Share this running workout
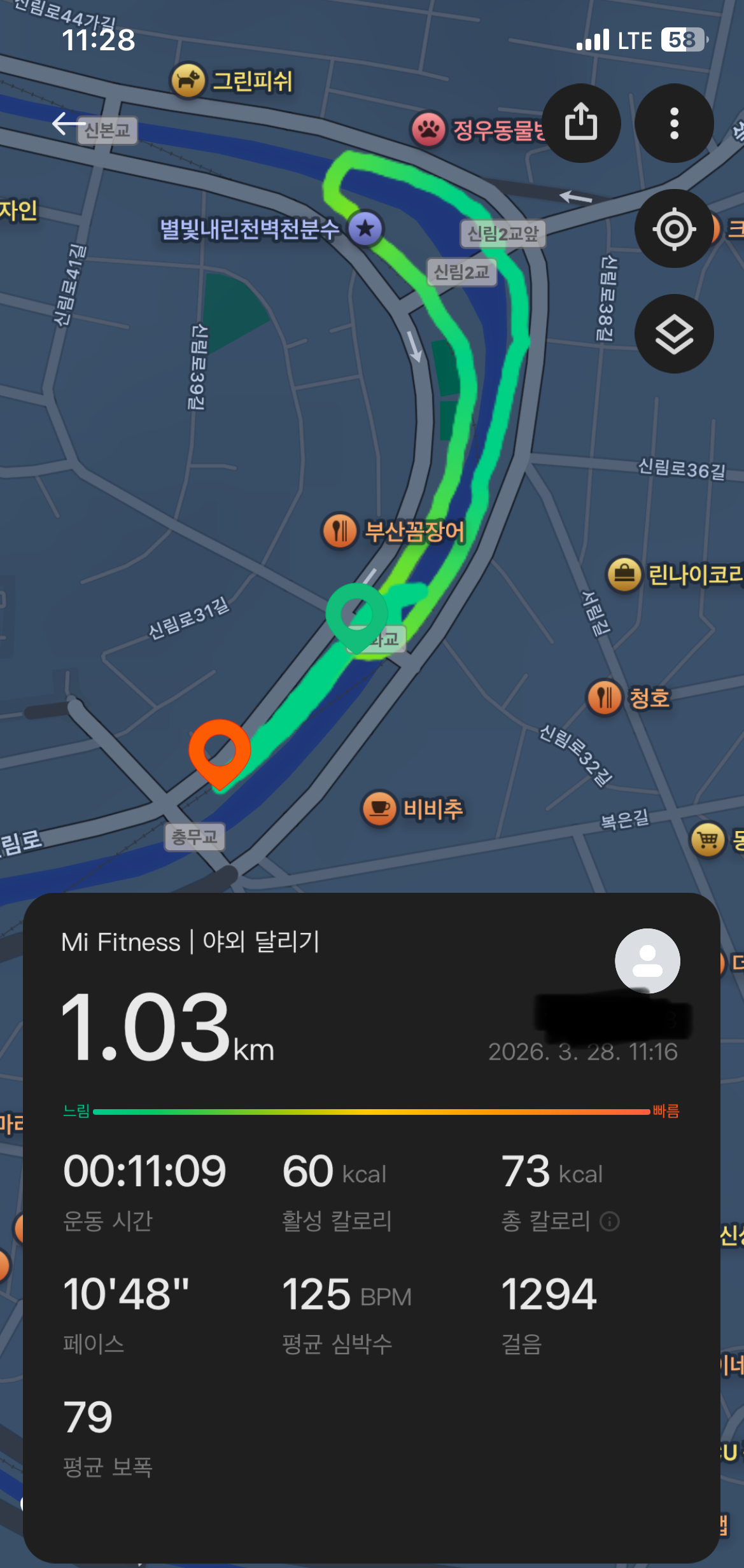Image resolution: width=744 pixels, height=1568 pixels. 581,123
